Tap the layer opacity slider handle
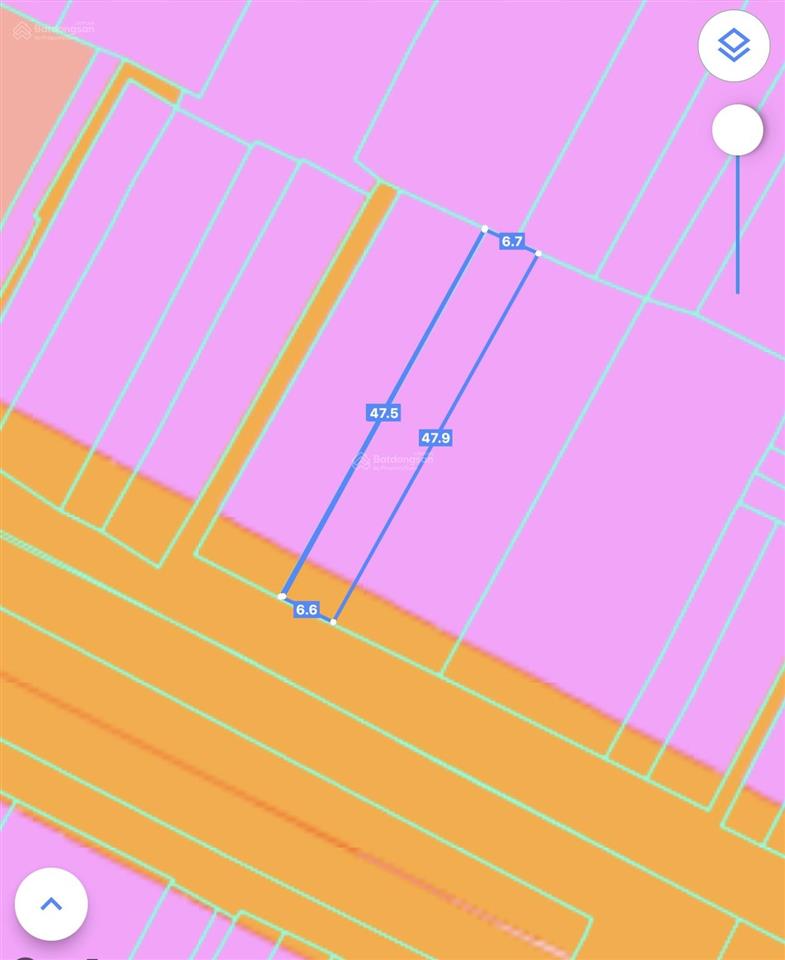 [x=738, y=130]
